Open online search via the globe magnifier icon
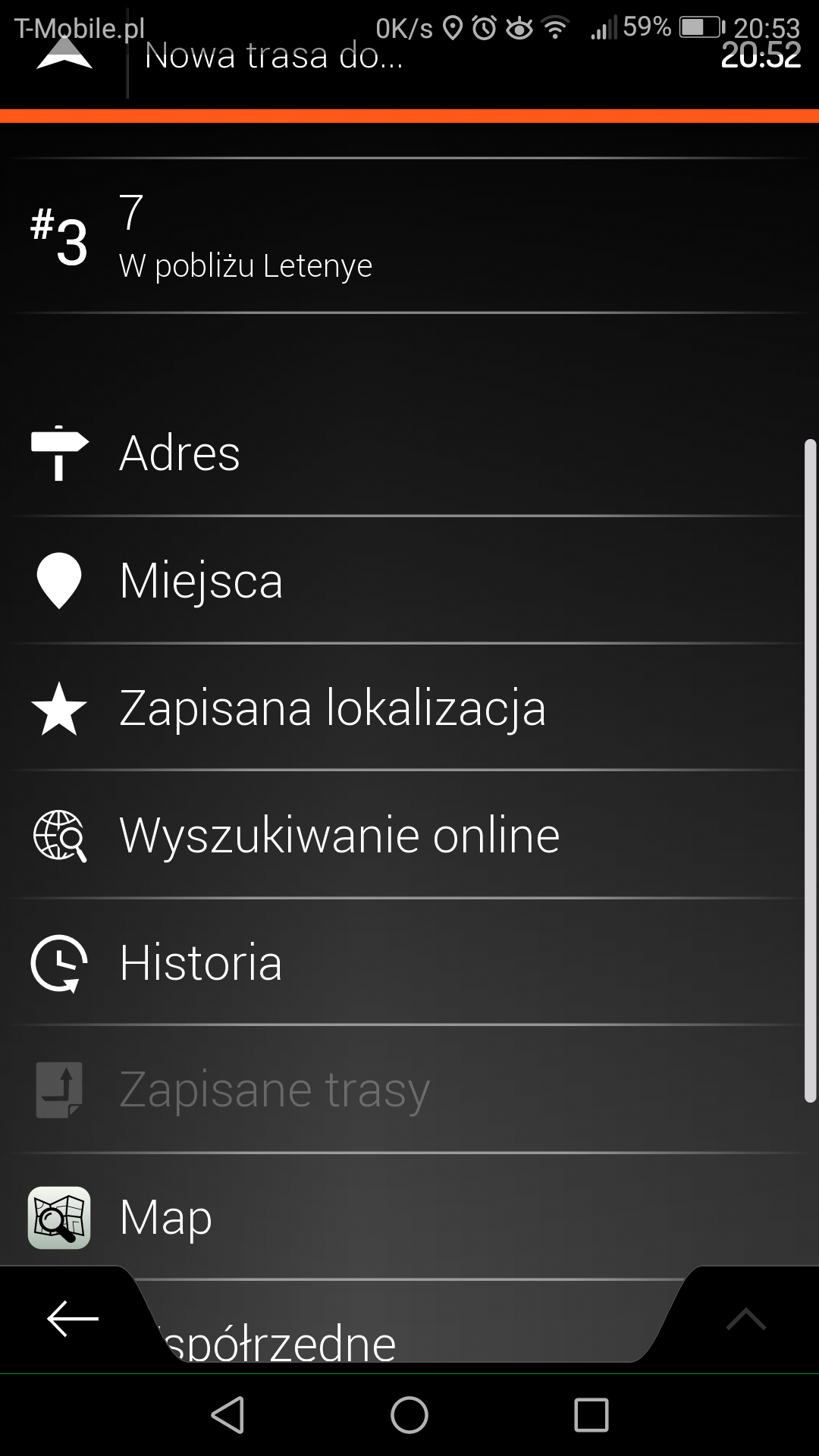This screenshot has height=1456, width=819. tap(59, 834)
